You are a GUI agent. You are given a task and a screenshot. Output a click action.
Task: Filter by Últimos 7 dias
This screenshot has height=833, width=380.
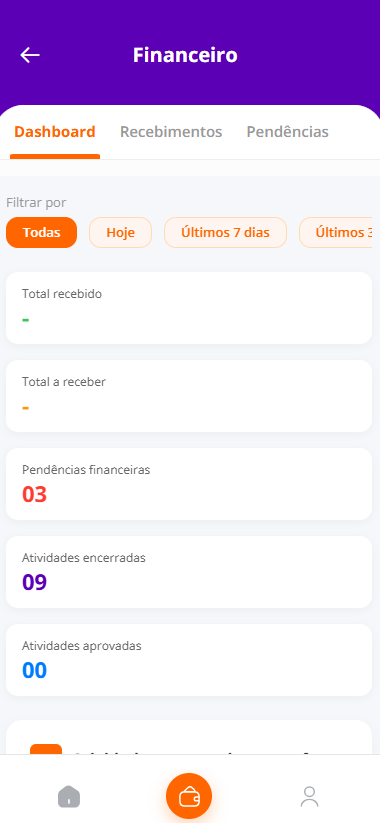tap(225, 233)
